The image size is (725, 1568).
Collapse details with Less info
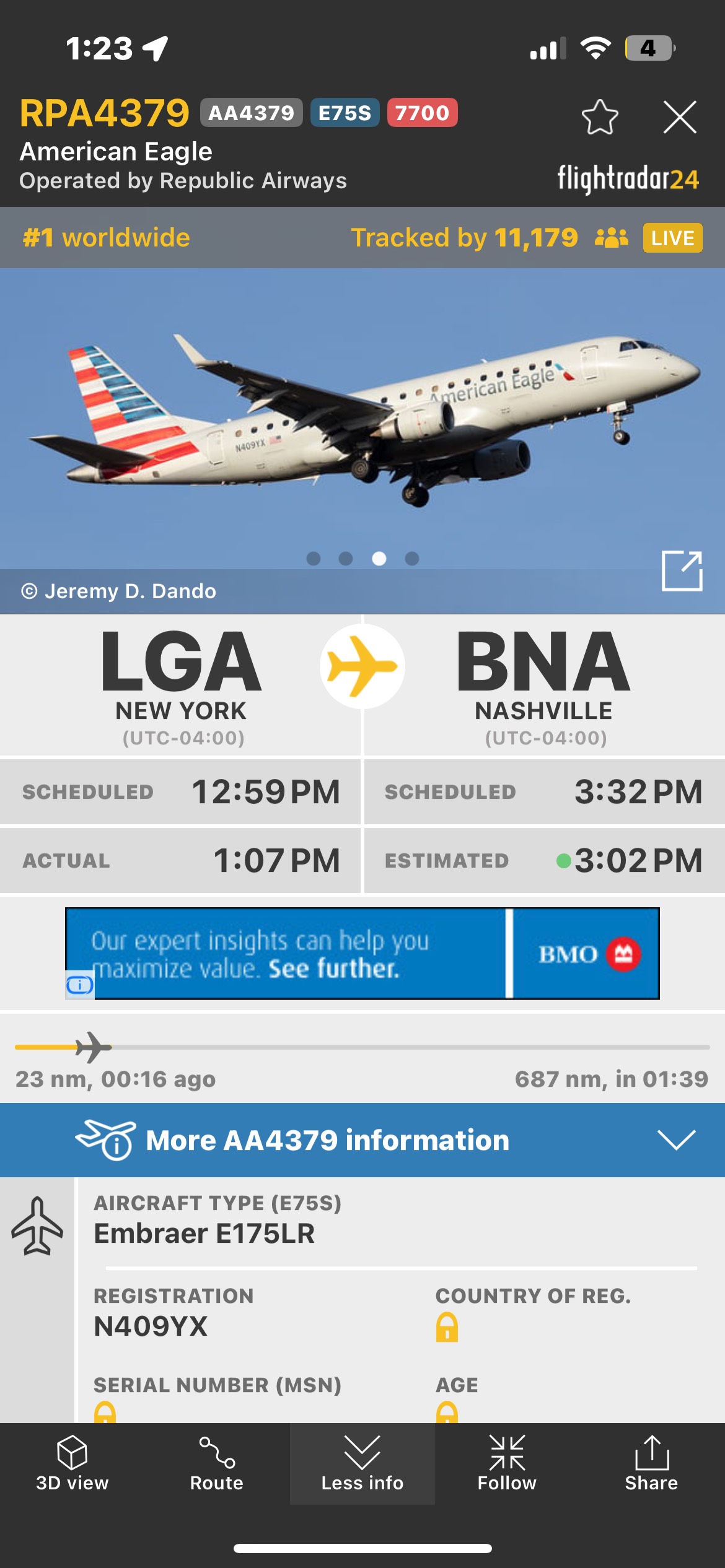(362, 1464)
